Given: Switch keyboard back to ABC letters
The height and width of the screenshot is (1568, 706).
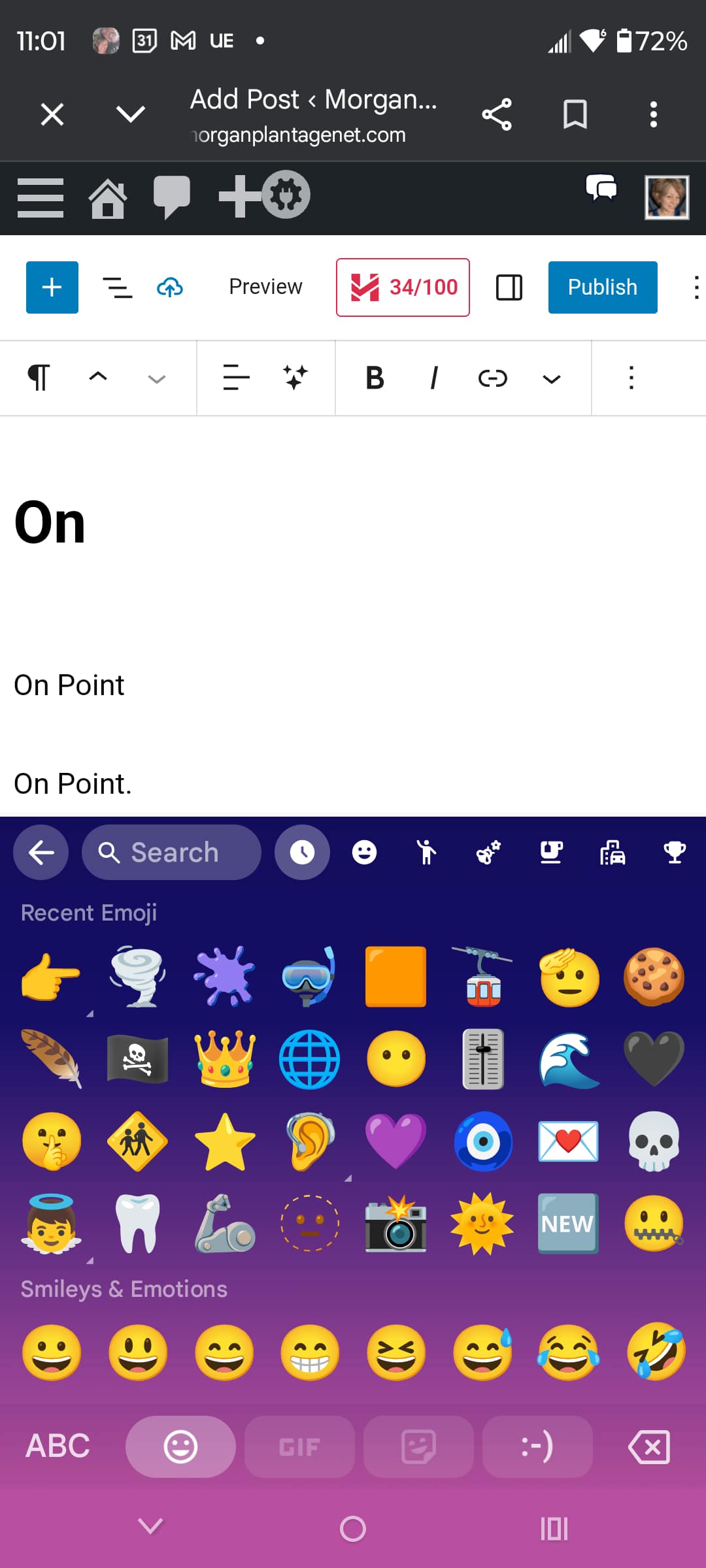Looking at the screenshot, I should 58,1446.
